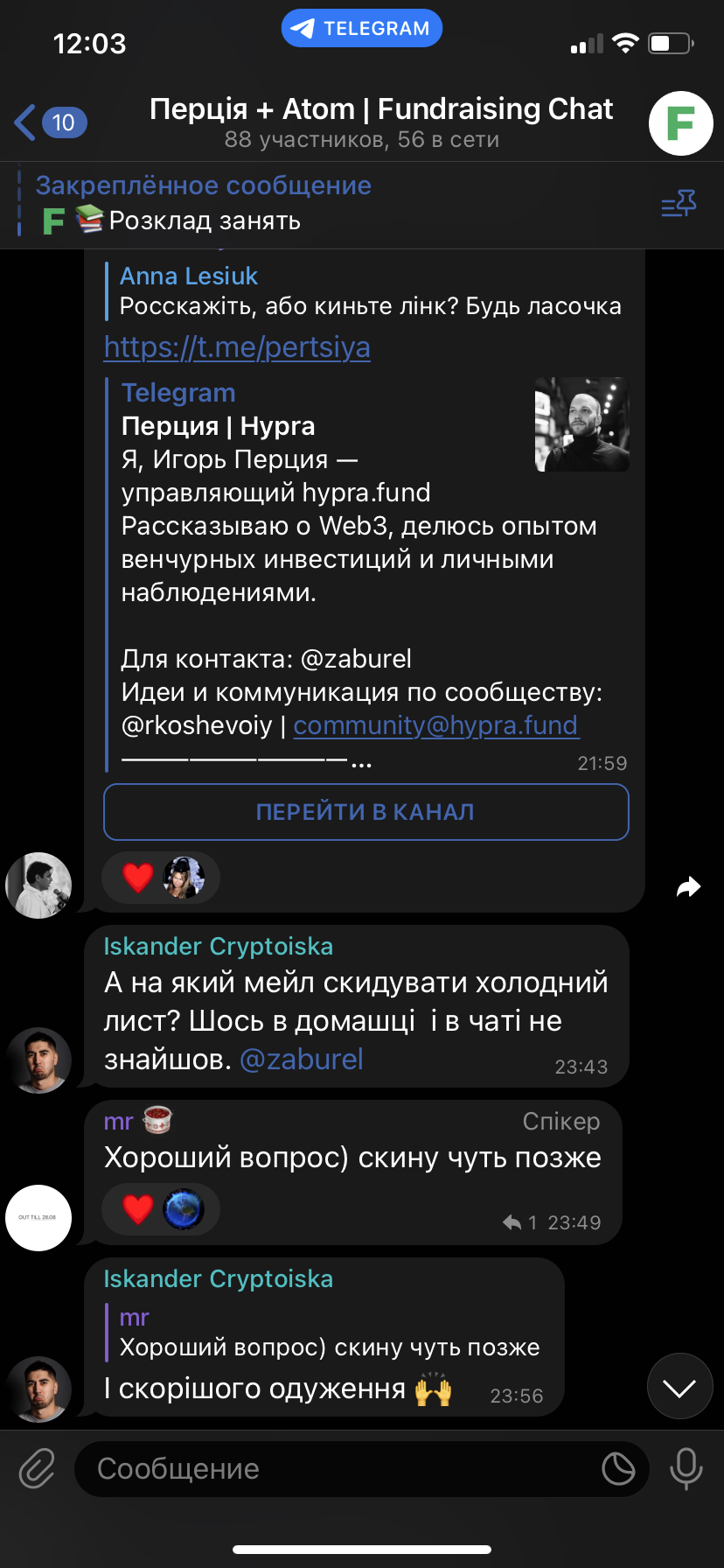This screenshot has width=724, height=1568.
Task: Open the Fundraising Chat group avatar
Action: click(x=680, y=123)
